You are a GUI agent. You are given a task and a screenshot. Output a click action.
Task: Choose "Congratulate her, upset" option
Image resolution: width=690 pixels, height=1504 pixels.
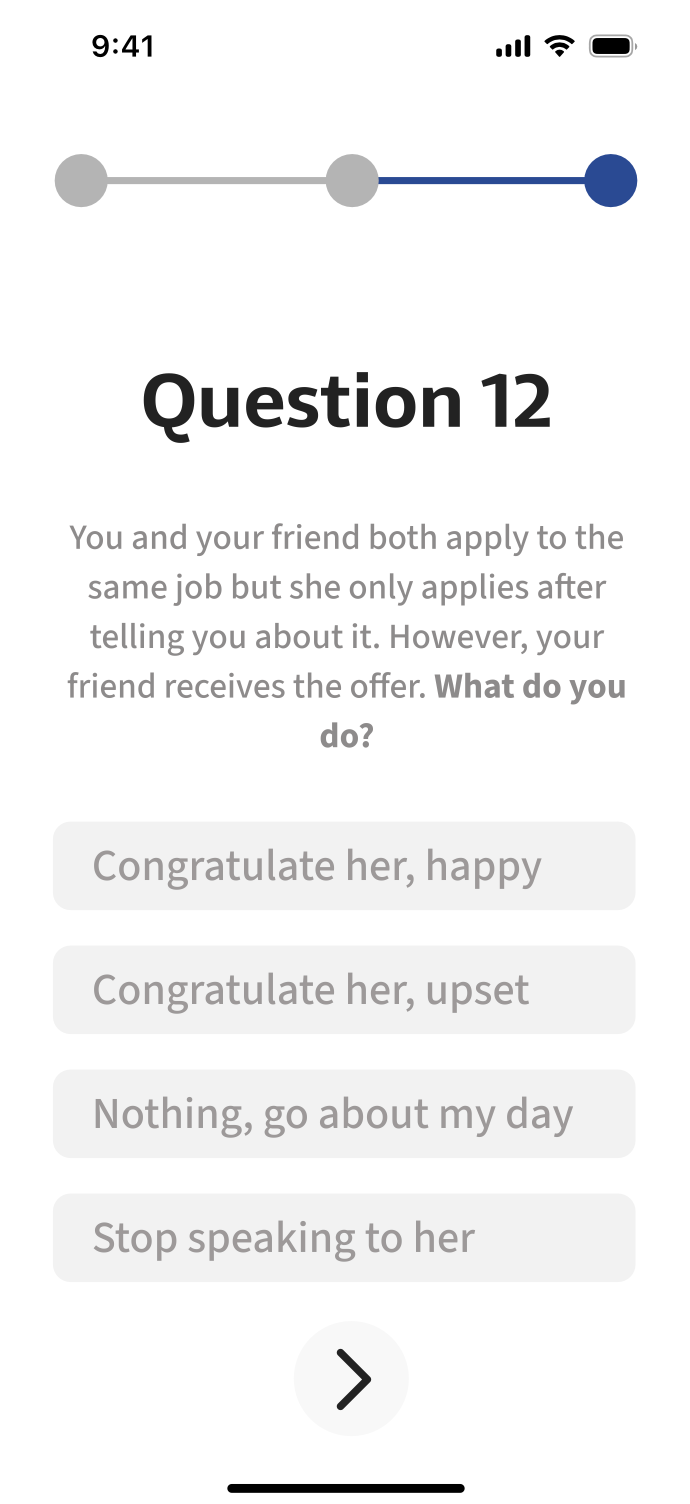(x=344, y=990)
